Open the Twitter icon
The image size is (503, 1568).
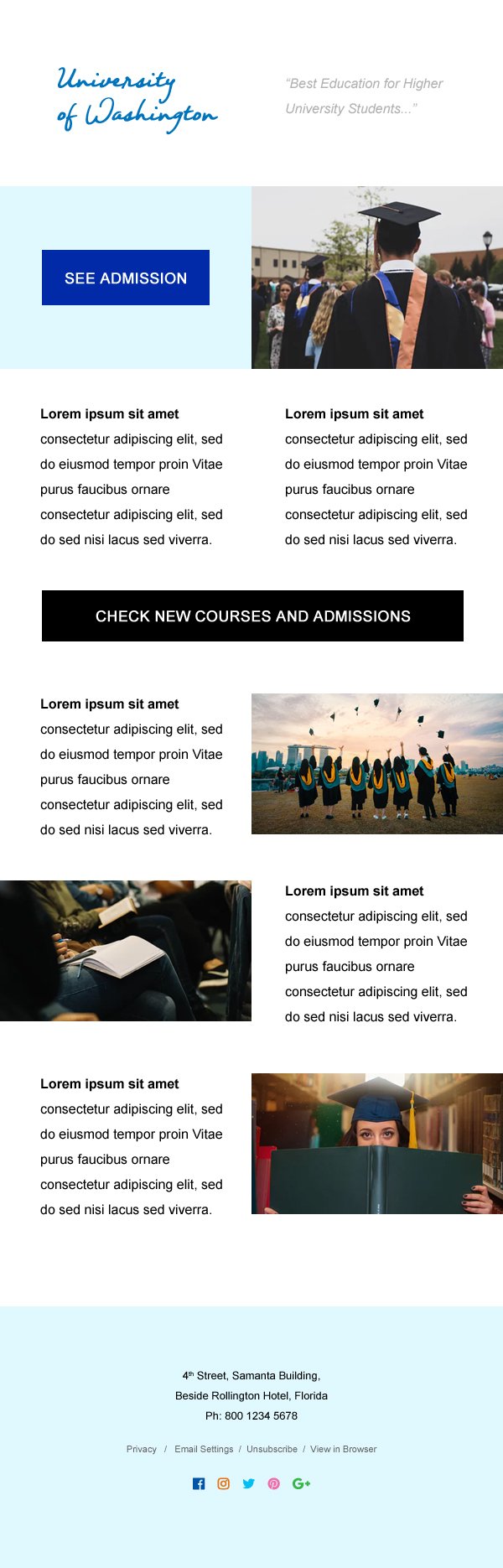click(x=248, y=1483)
